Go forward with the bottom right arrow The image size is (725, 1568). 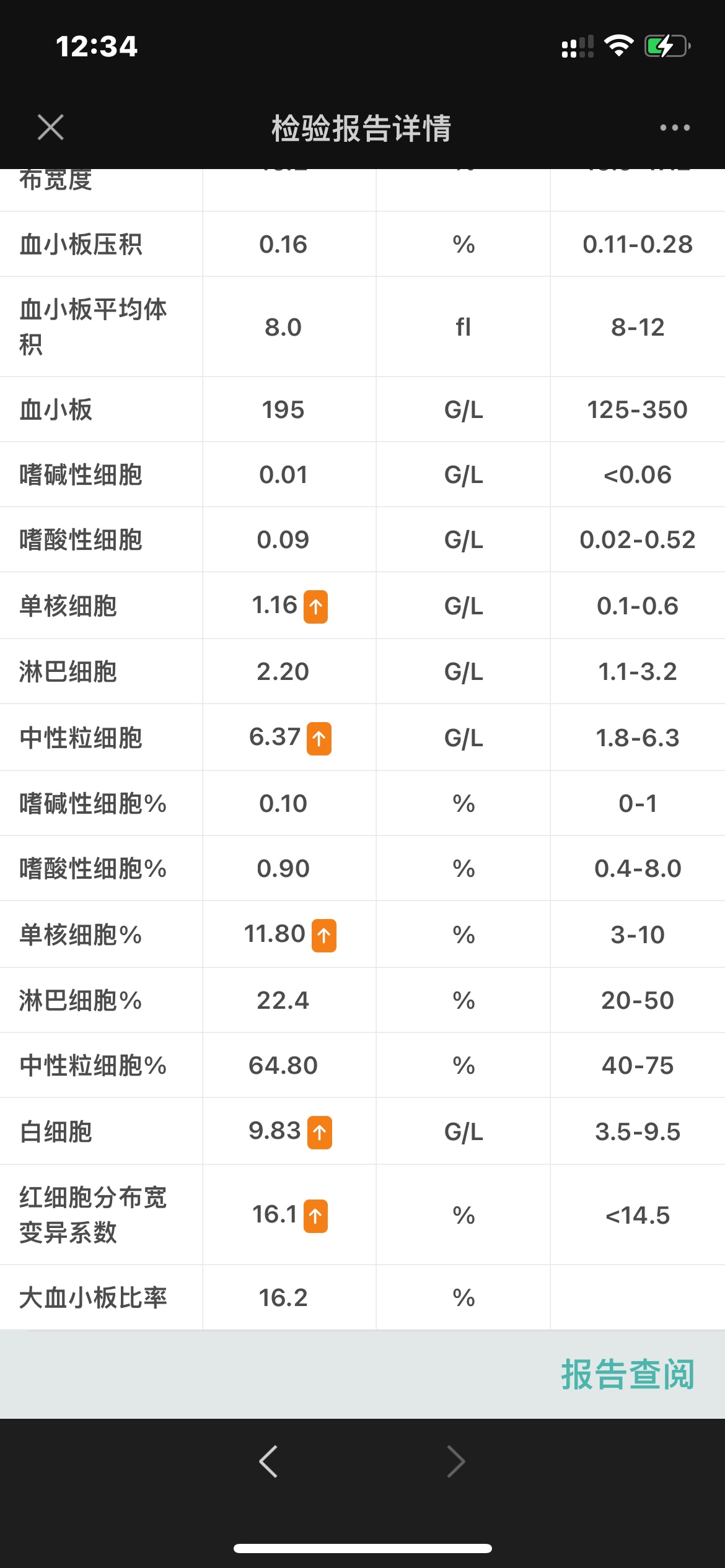pos(456,1462)
